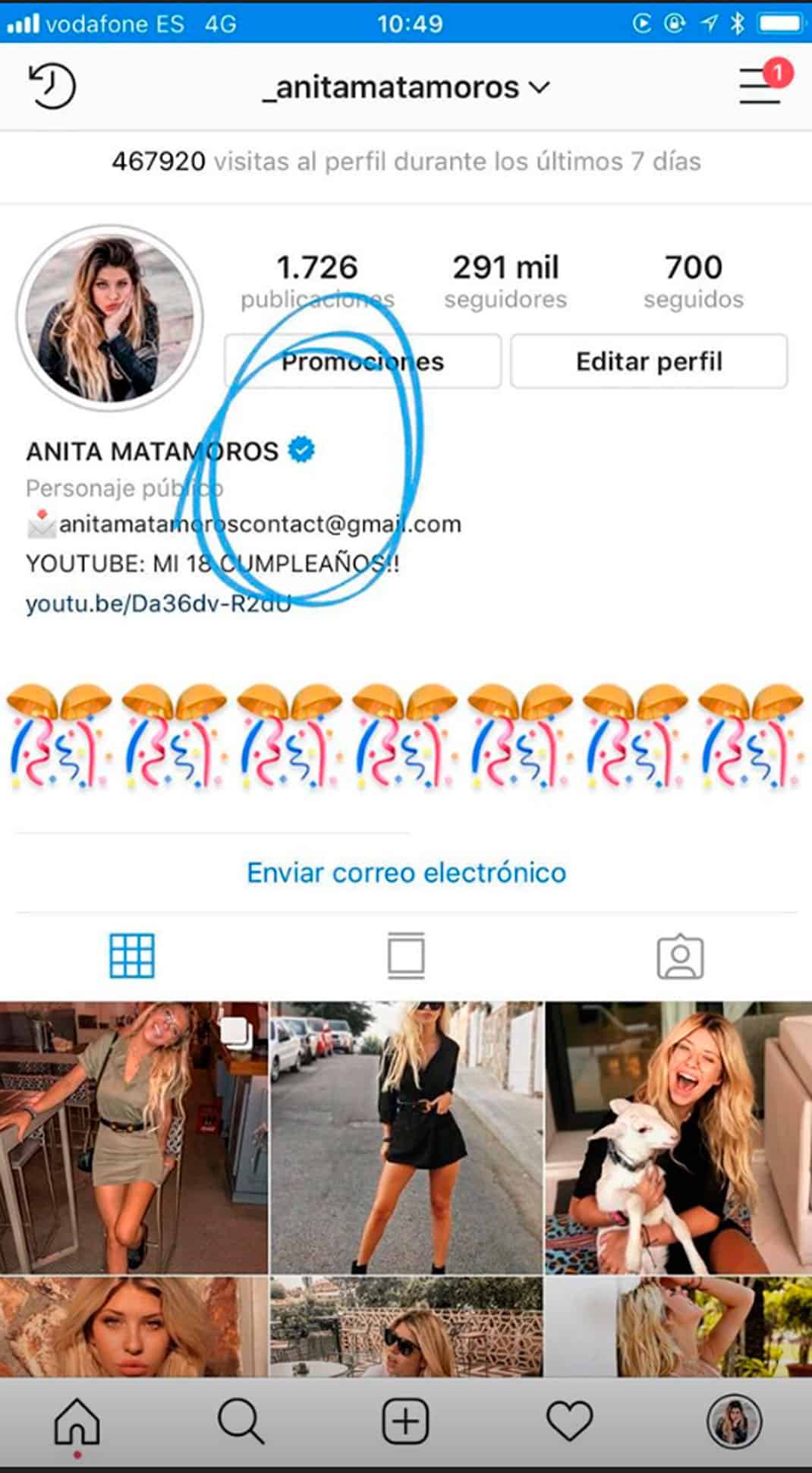
Task: Open the archive clock icon
Action: 52,87
